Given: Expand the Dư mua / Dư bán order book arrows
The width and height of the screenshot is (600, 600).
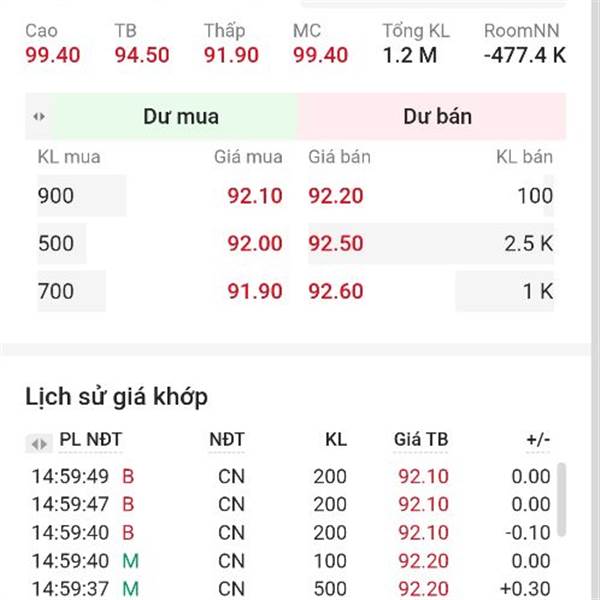Looking at the screenshot, I should coord(39,117).
